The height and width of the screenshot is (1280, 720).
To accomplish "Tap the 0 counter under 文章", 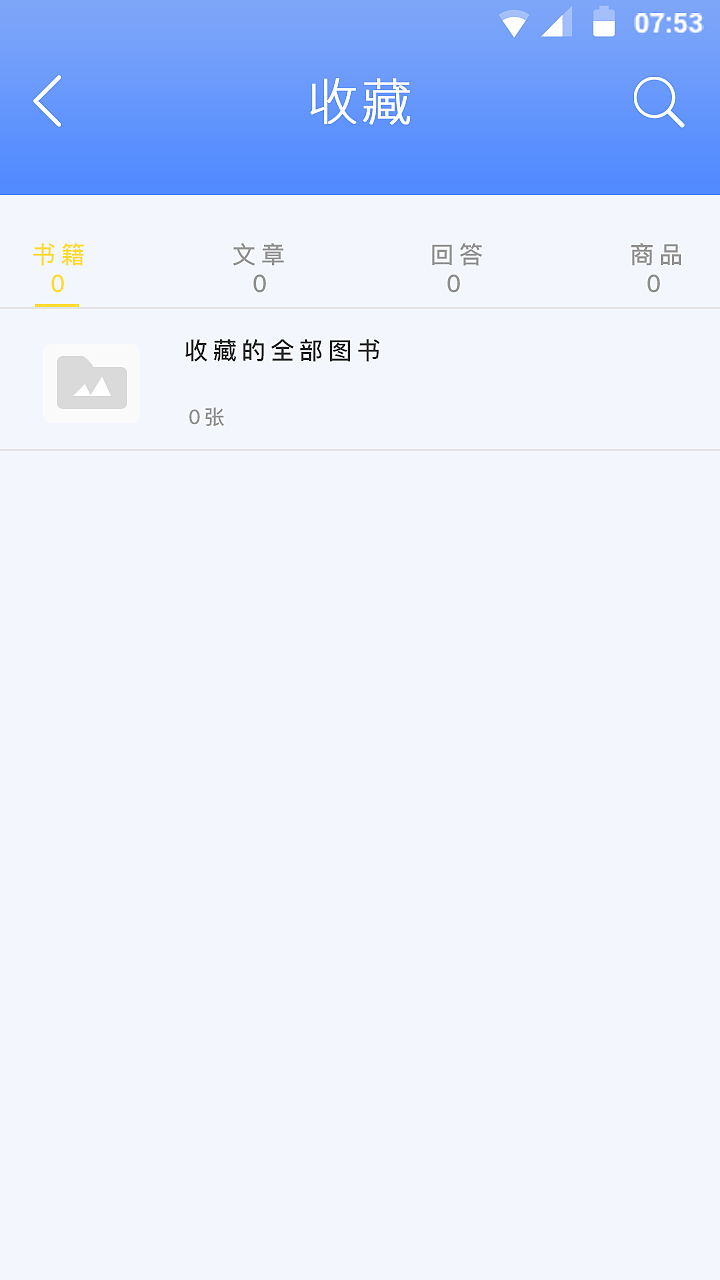I will pos(258,285).
